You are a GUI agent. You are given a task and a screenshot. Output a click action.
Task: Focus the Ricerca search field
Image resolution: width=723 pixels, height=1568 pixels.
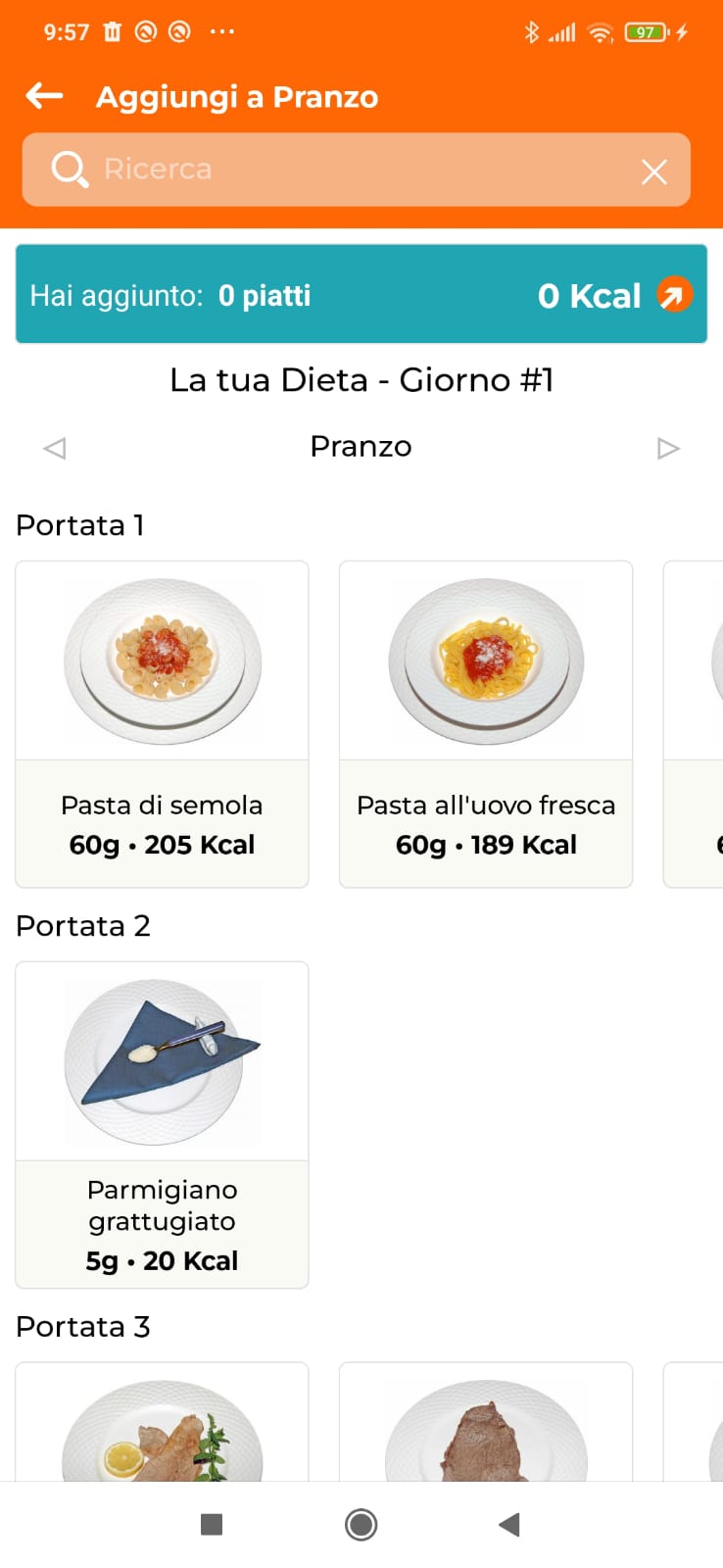click(x=353, y=170)
